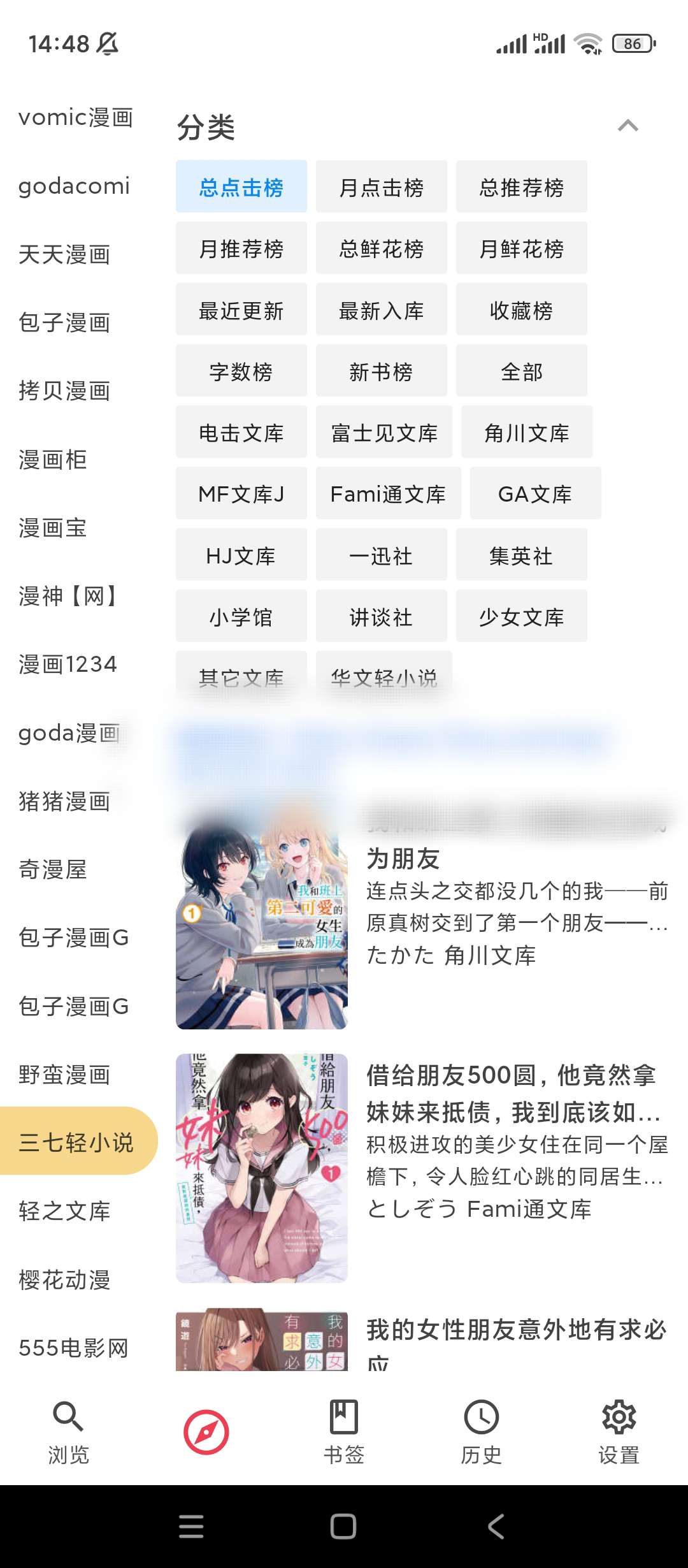Go back with system back button
Image resolution: width=688 pixels, height=1568 pixels.
tap(496, 1526)
